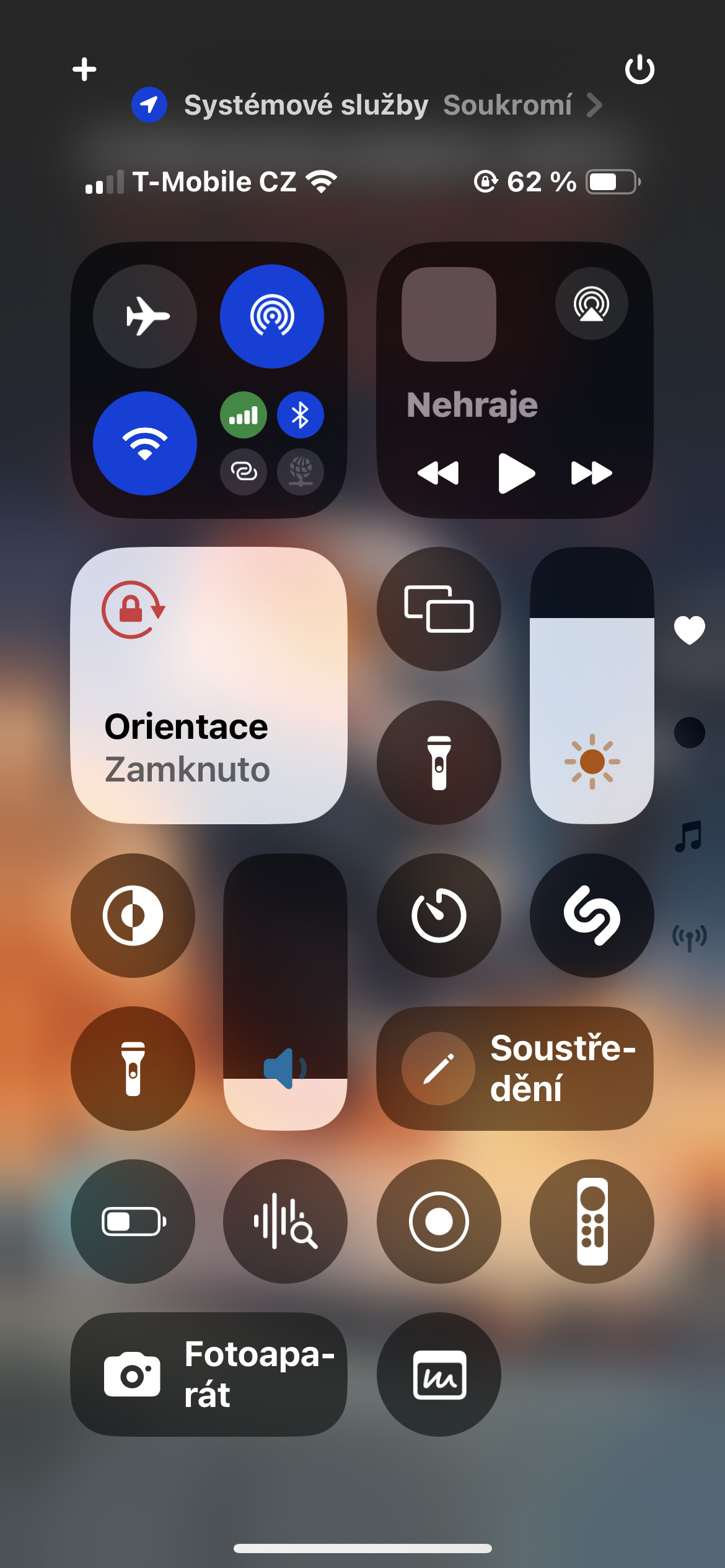This screenshot has height=1568, width=725.
Task: Add a new control with the plus icon
Action: [x=84, y=69]
